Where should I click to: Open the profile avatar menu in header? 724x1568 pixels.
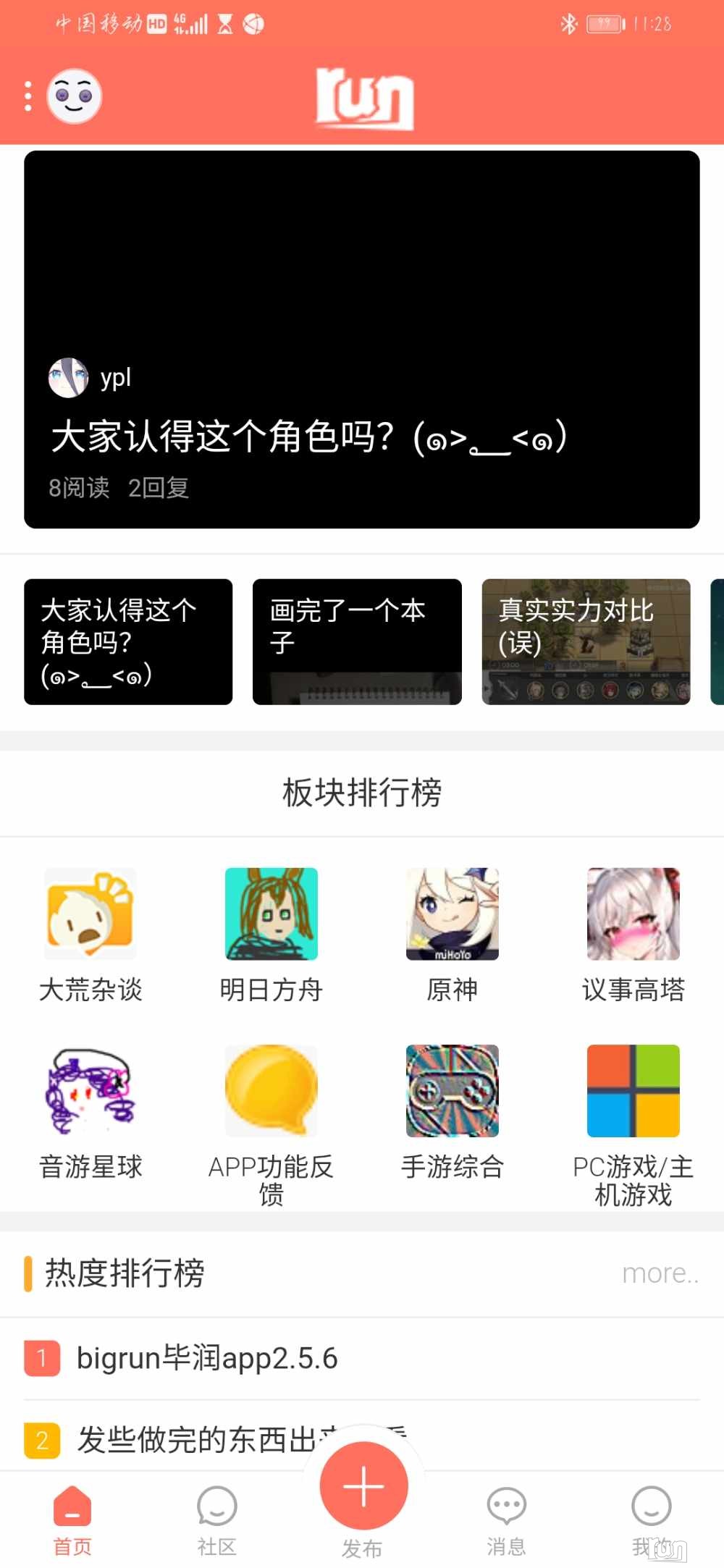click(x=74, y=96)
